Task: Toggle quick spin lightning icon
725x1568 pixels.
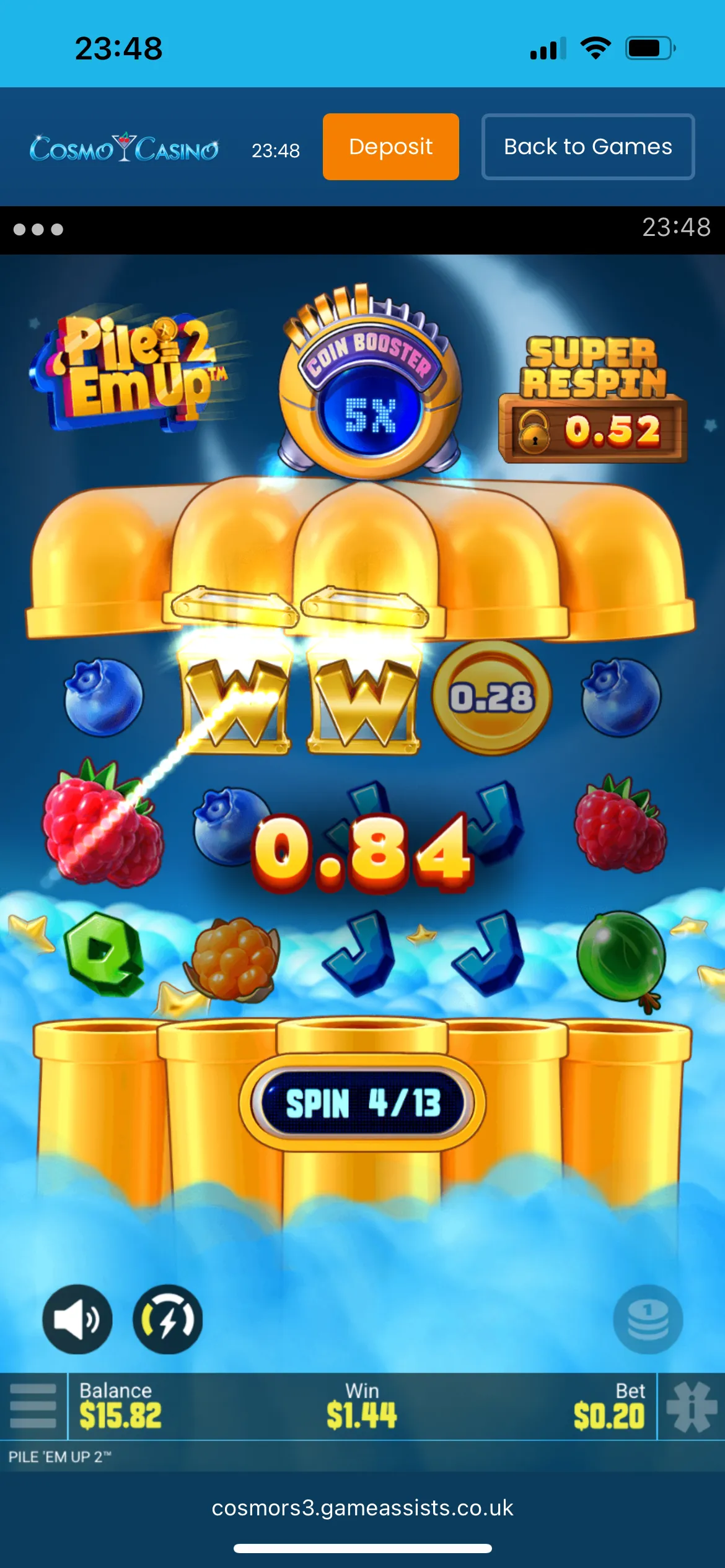Action: [x=167, y=1320]
